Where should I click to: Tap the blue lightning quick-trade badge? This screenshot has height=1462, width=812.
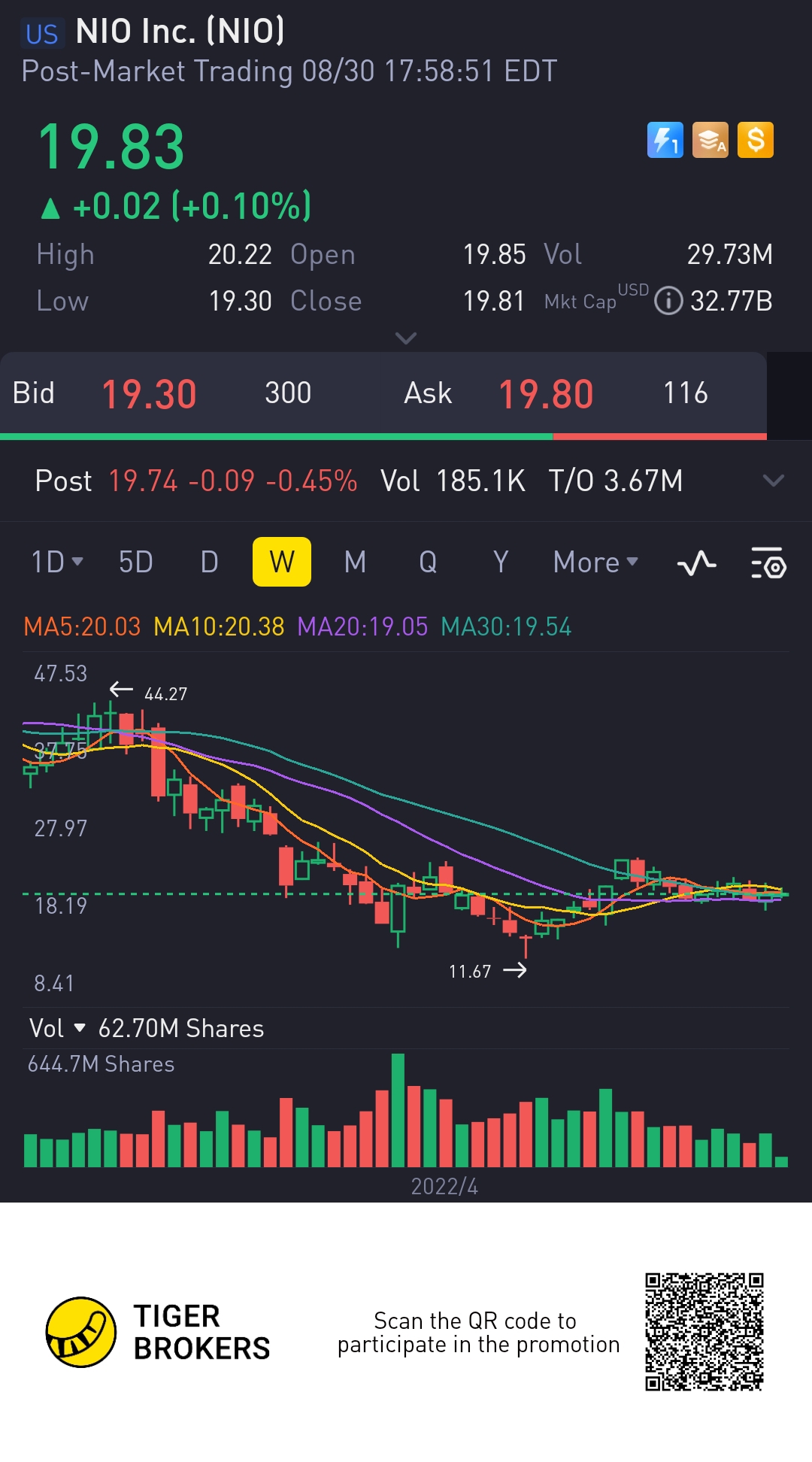tap(665, 140)
